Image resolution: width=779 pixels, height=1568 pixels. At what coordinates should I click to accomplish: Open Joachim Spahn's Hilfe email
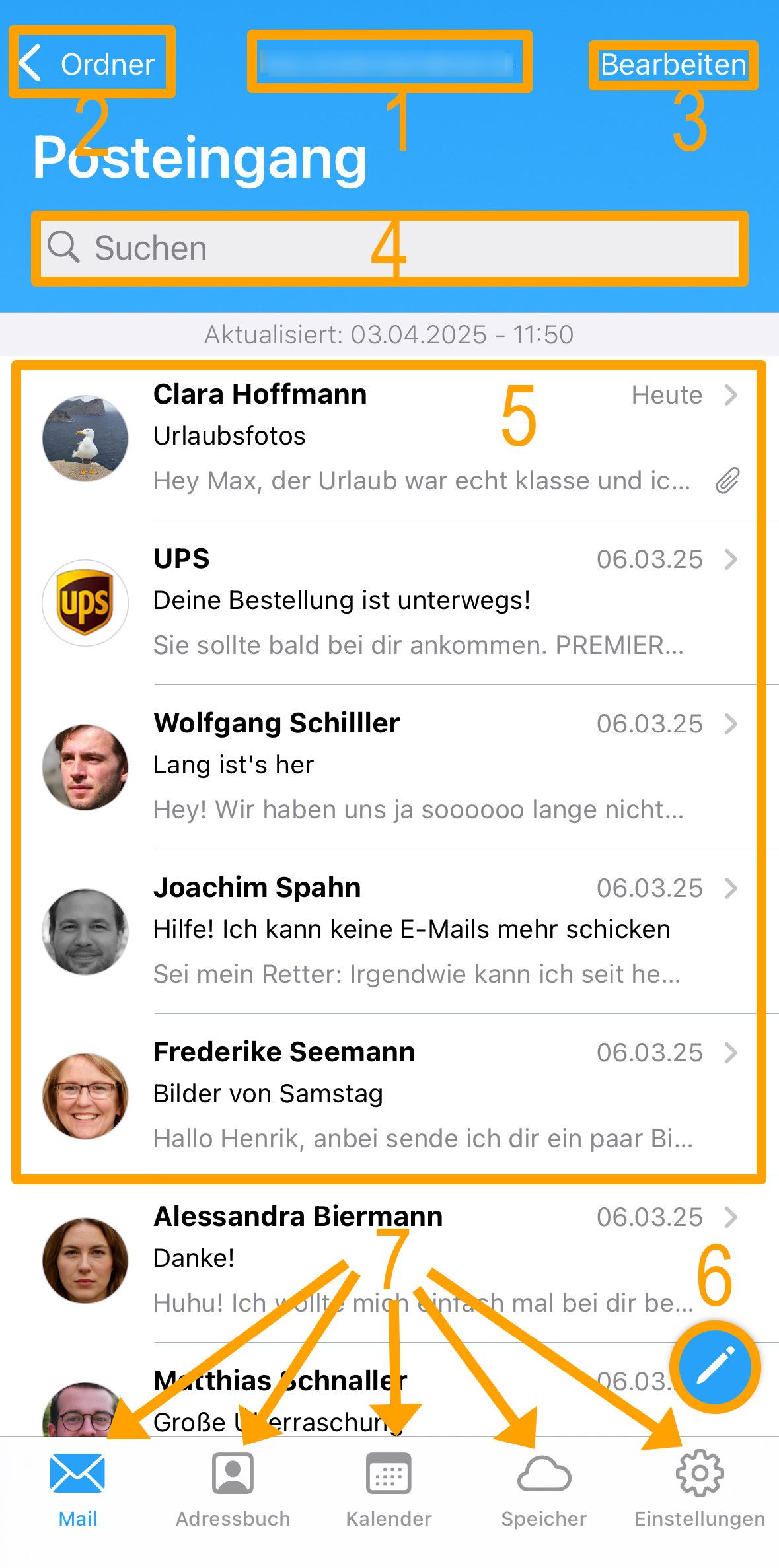pos(389,931)
